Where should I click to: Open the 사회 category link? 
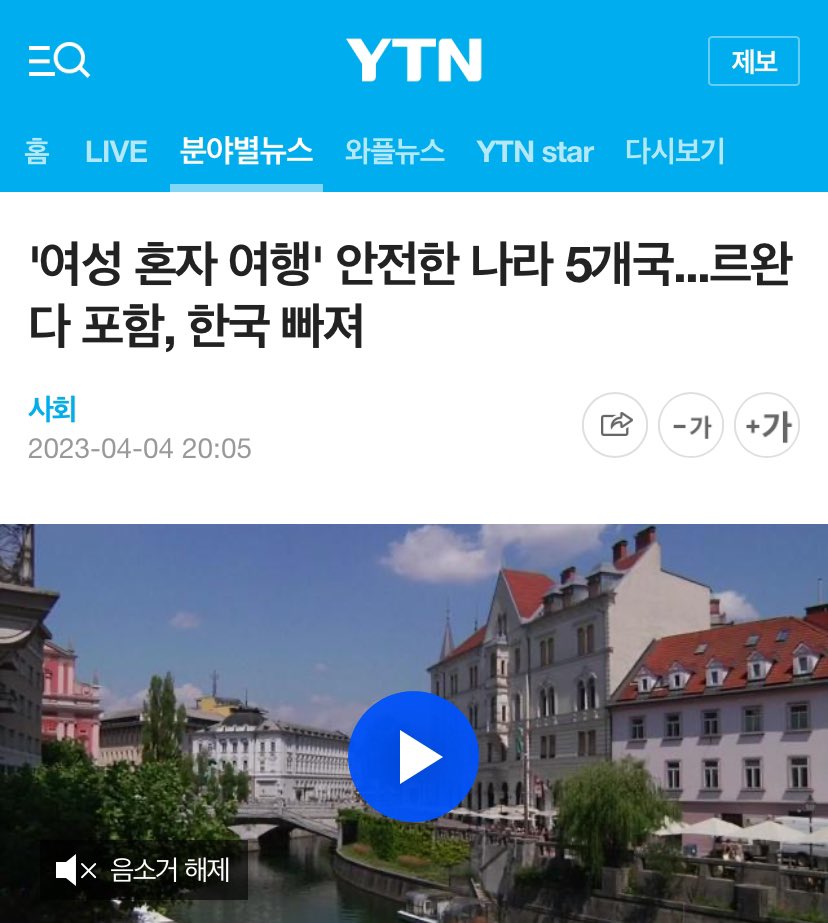click(x=52, y=408)
